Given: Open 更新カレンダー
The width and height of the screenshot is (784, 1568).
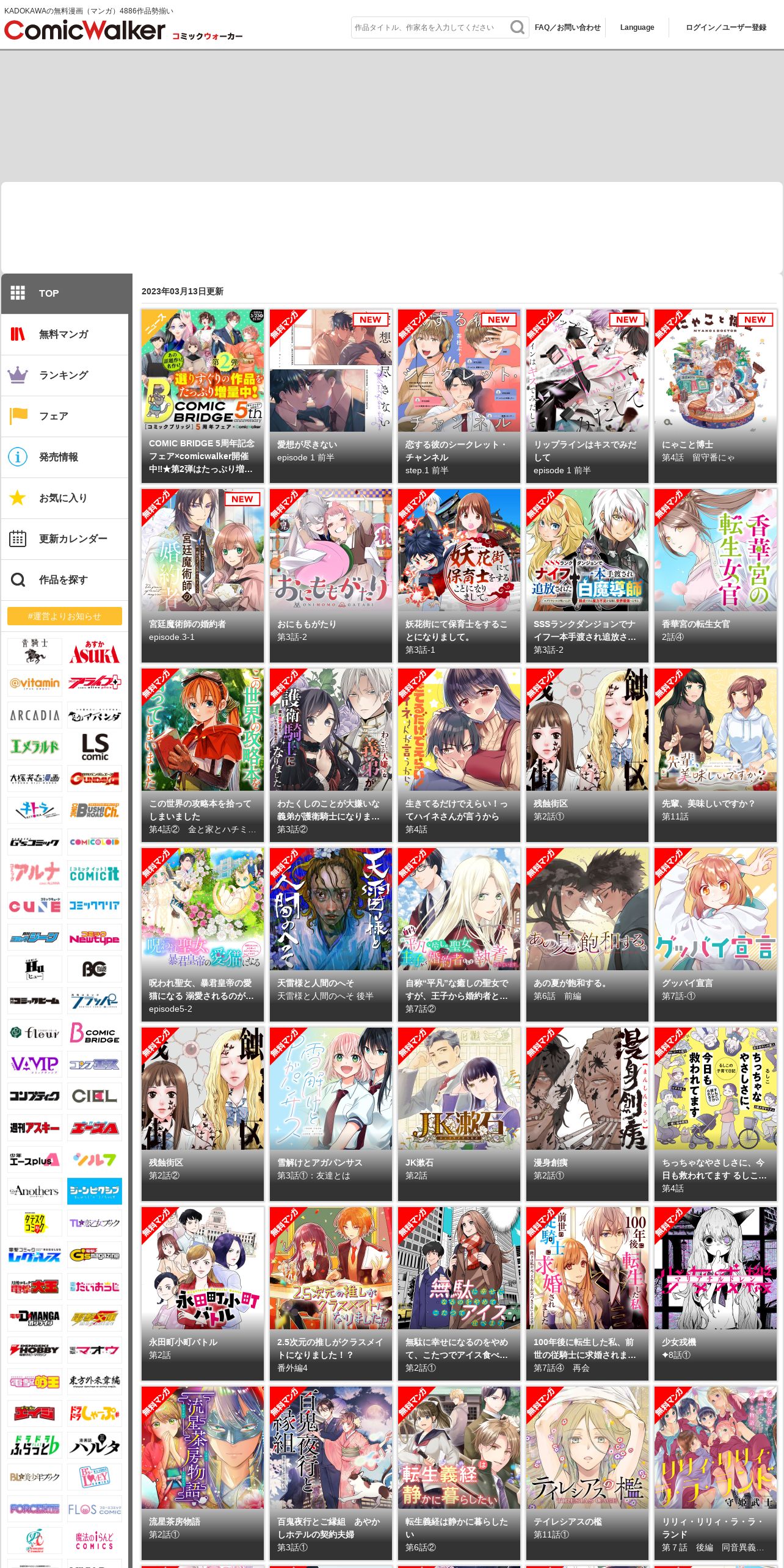Looking at the screenshot, I should point(64,539).
